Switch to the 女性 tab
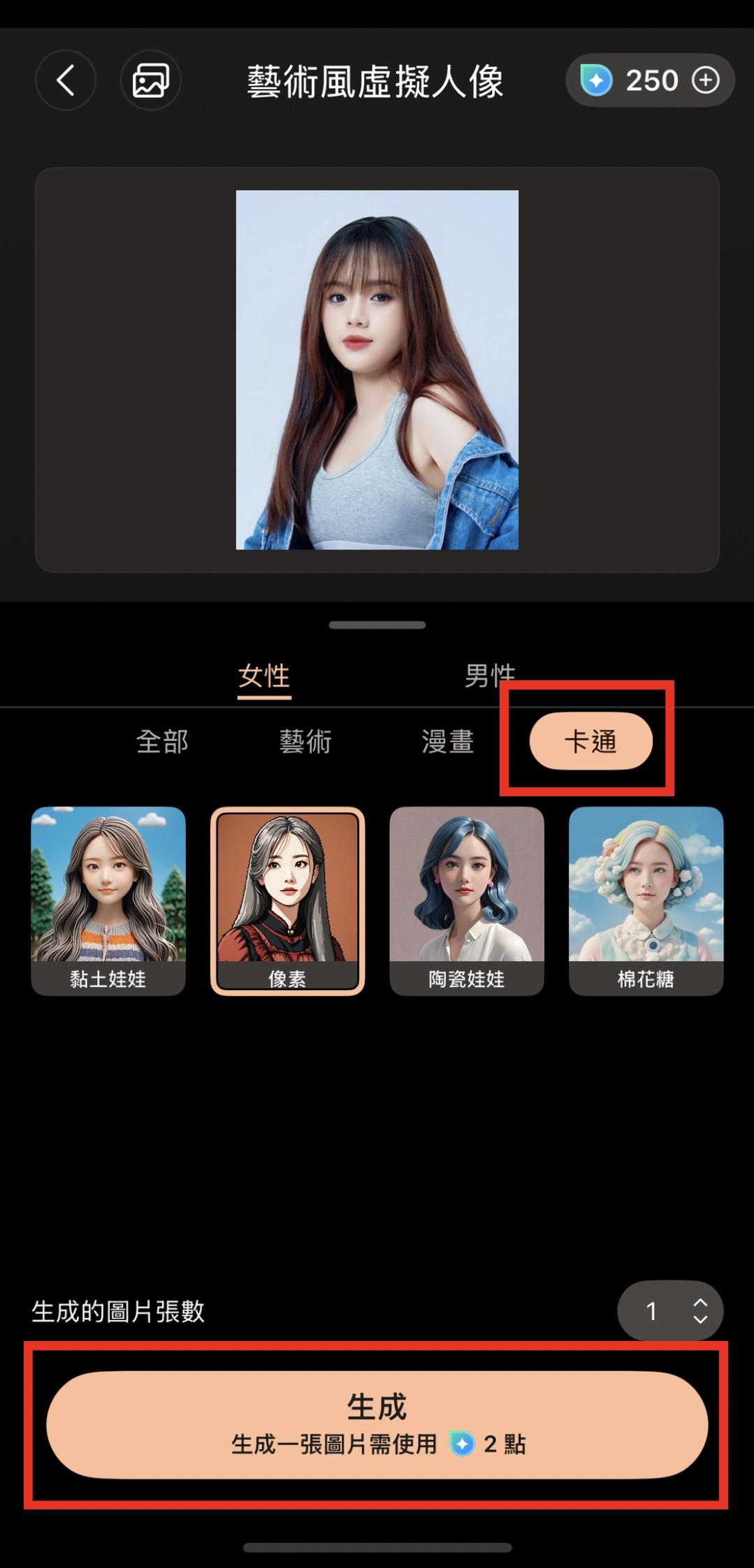 pos(264,675)
